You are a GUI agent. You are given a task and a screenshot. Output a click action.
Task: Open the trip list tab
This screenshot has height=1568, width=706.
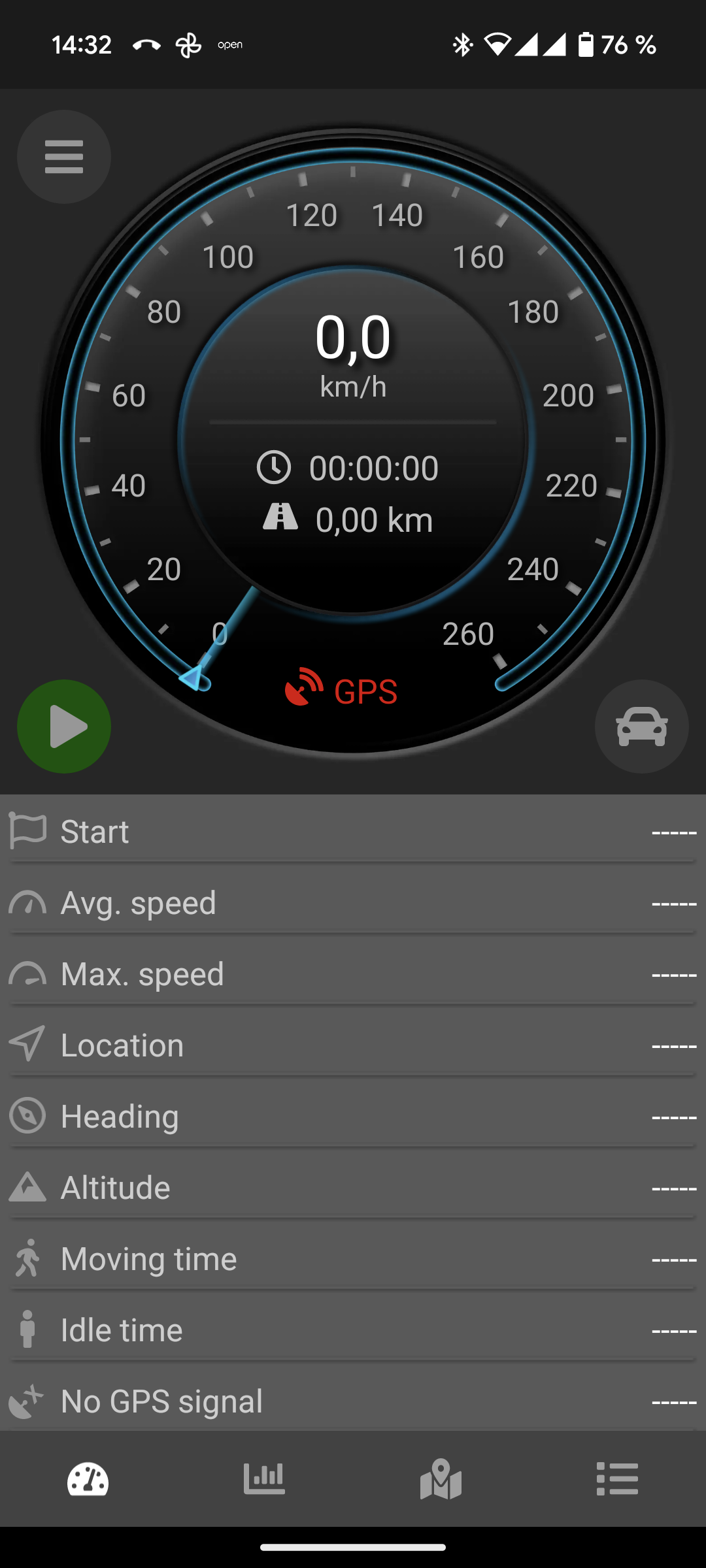click(x=617, y=1479)
